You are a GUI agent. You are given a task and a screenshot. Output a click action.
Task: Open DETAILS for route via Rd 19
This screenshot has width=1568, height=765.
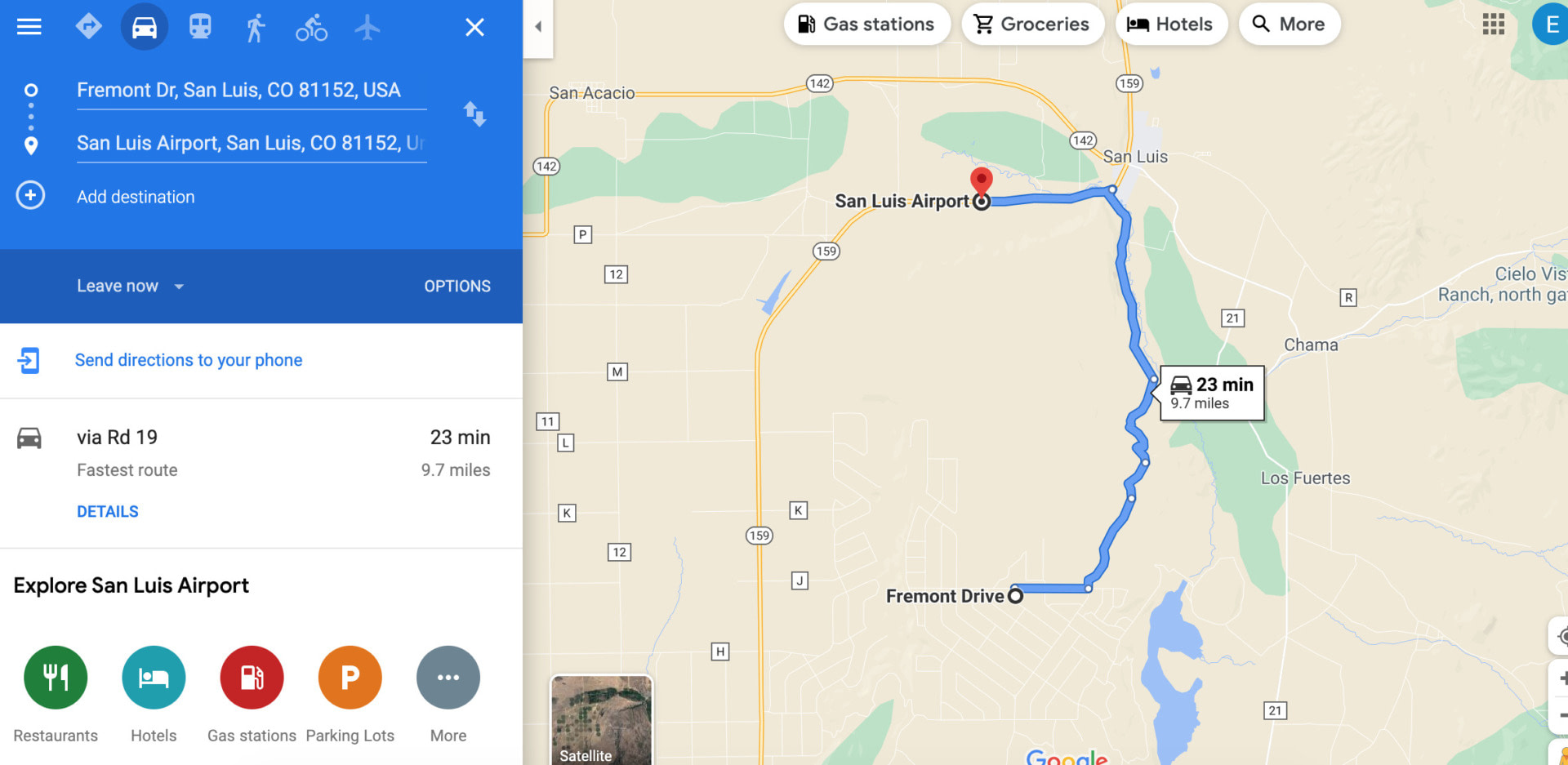point(108,511)
